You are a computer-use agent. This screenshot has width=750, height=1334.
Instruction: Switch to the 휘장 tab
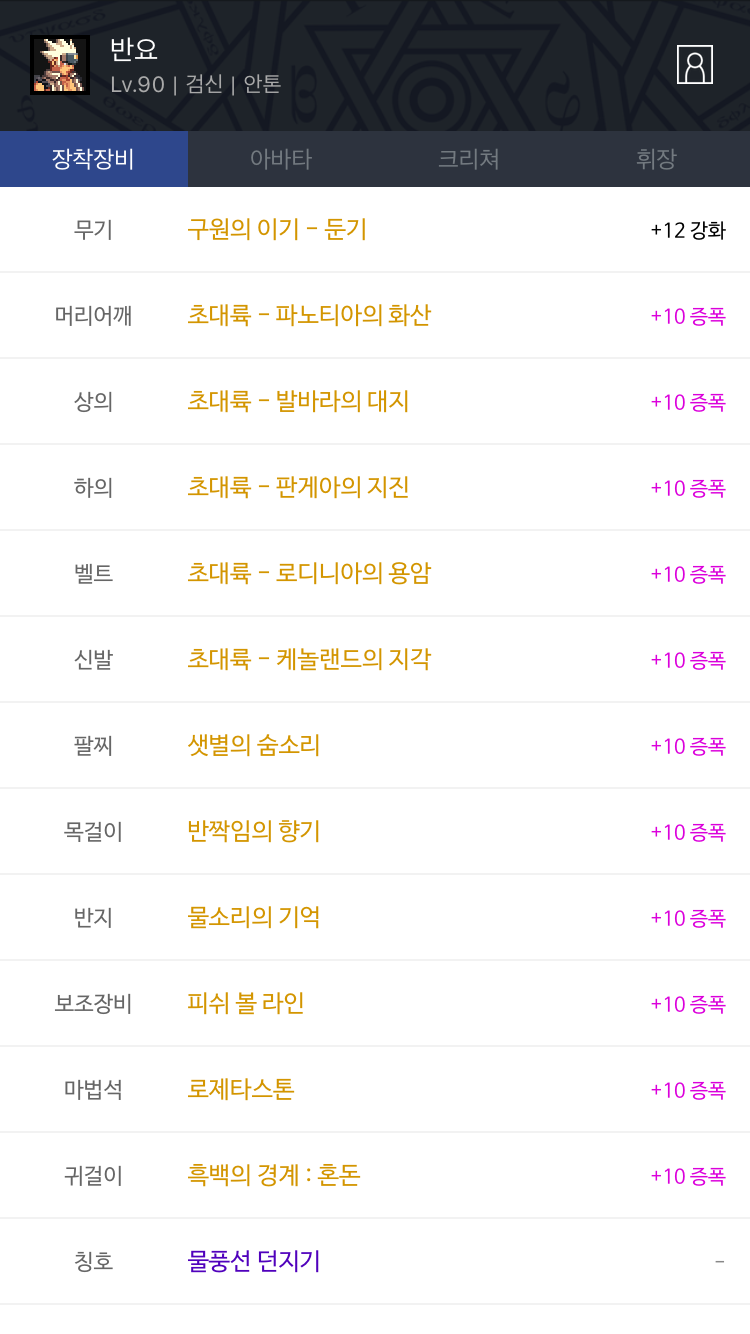656,159
